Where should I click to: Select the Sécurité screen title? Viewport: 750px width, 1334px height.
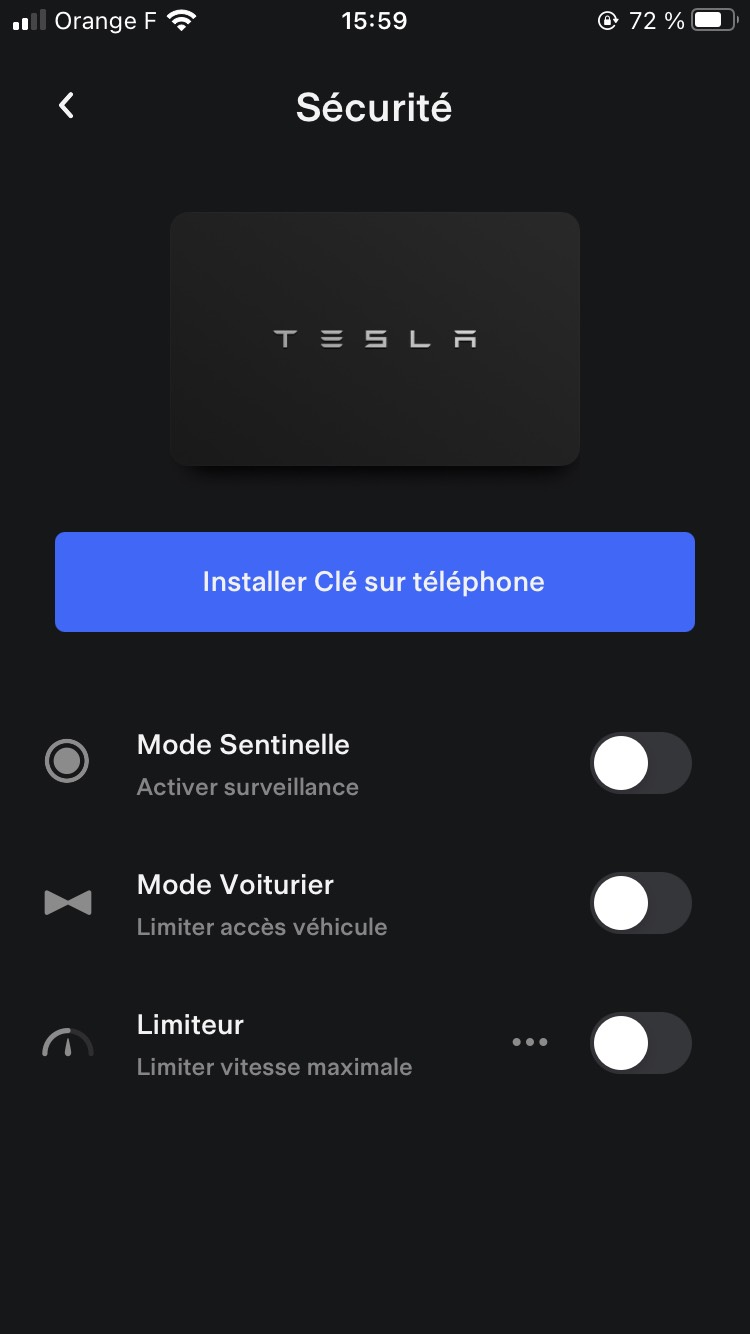(x=374, y=107)
